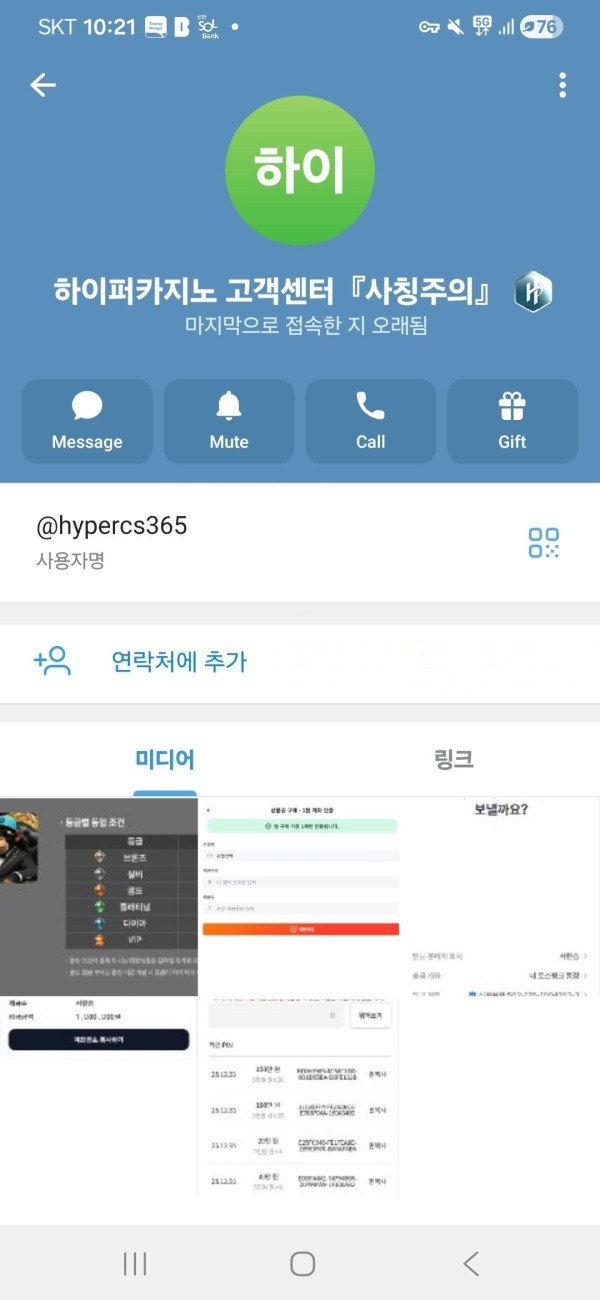Tap the Message button

coord(87,421)
